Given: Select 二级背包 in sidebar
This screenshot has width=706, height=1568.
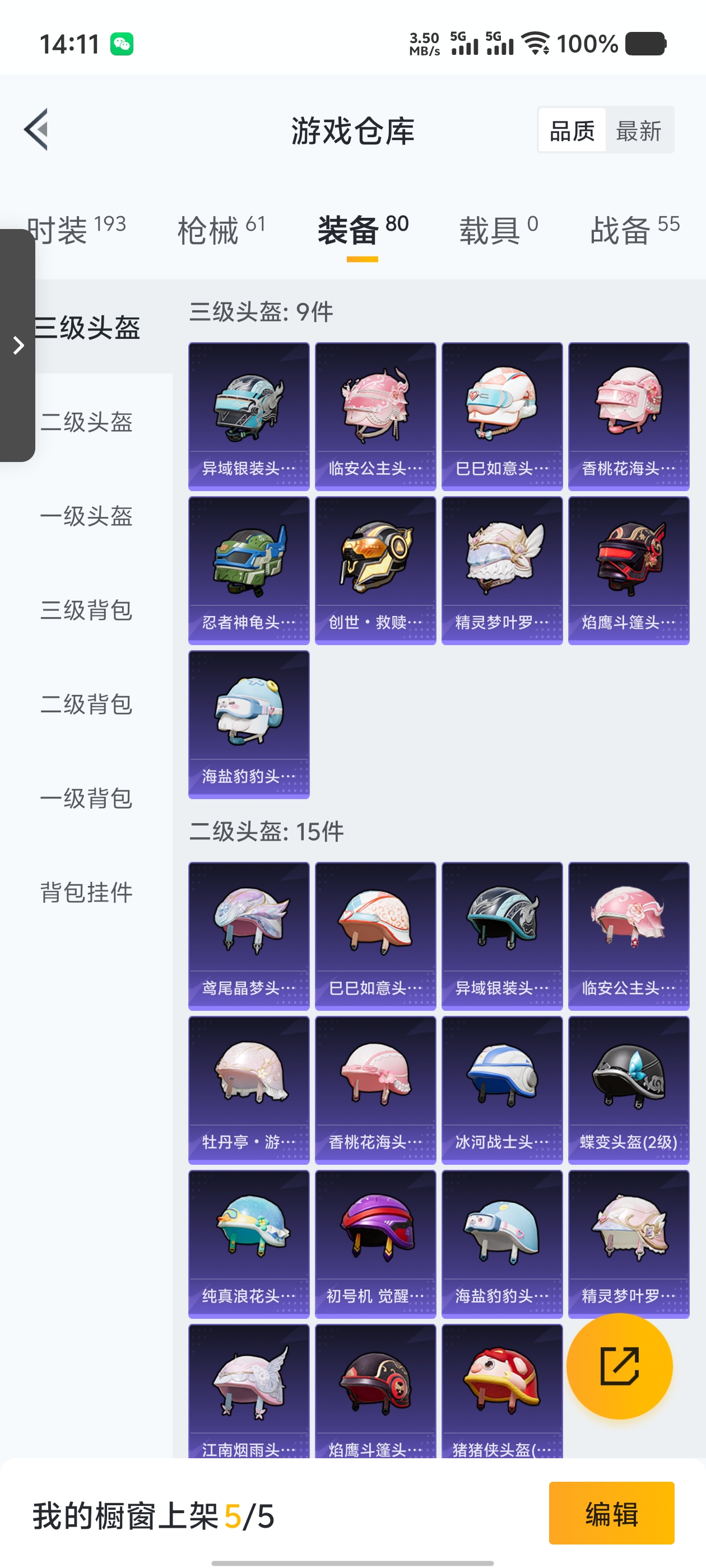Looking at the screenshot, I should [x=86, y=704].
